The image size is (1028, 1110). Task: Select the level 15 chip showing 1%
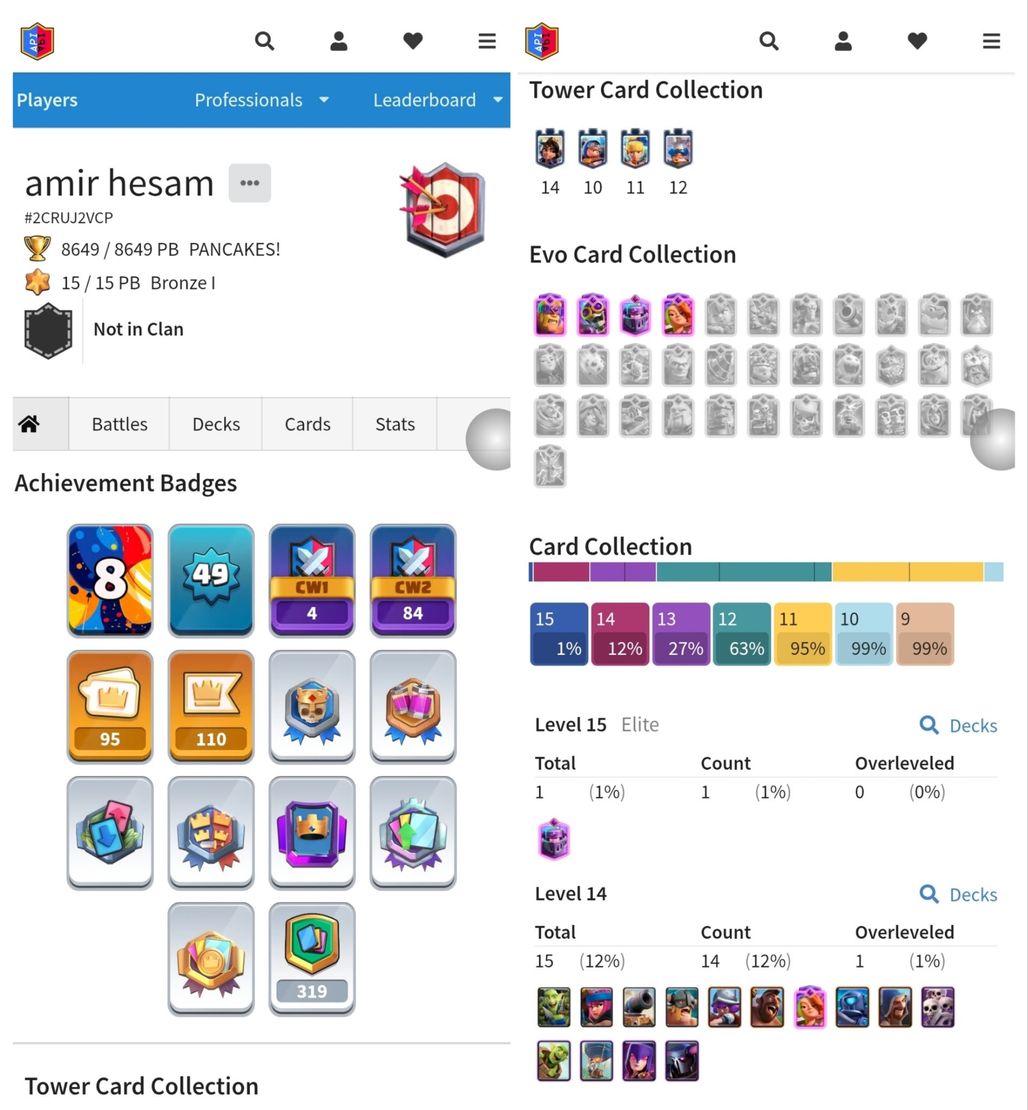click(559, 634)
